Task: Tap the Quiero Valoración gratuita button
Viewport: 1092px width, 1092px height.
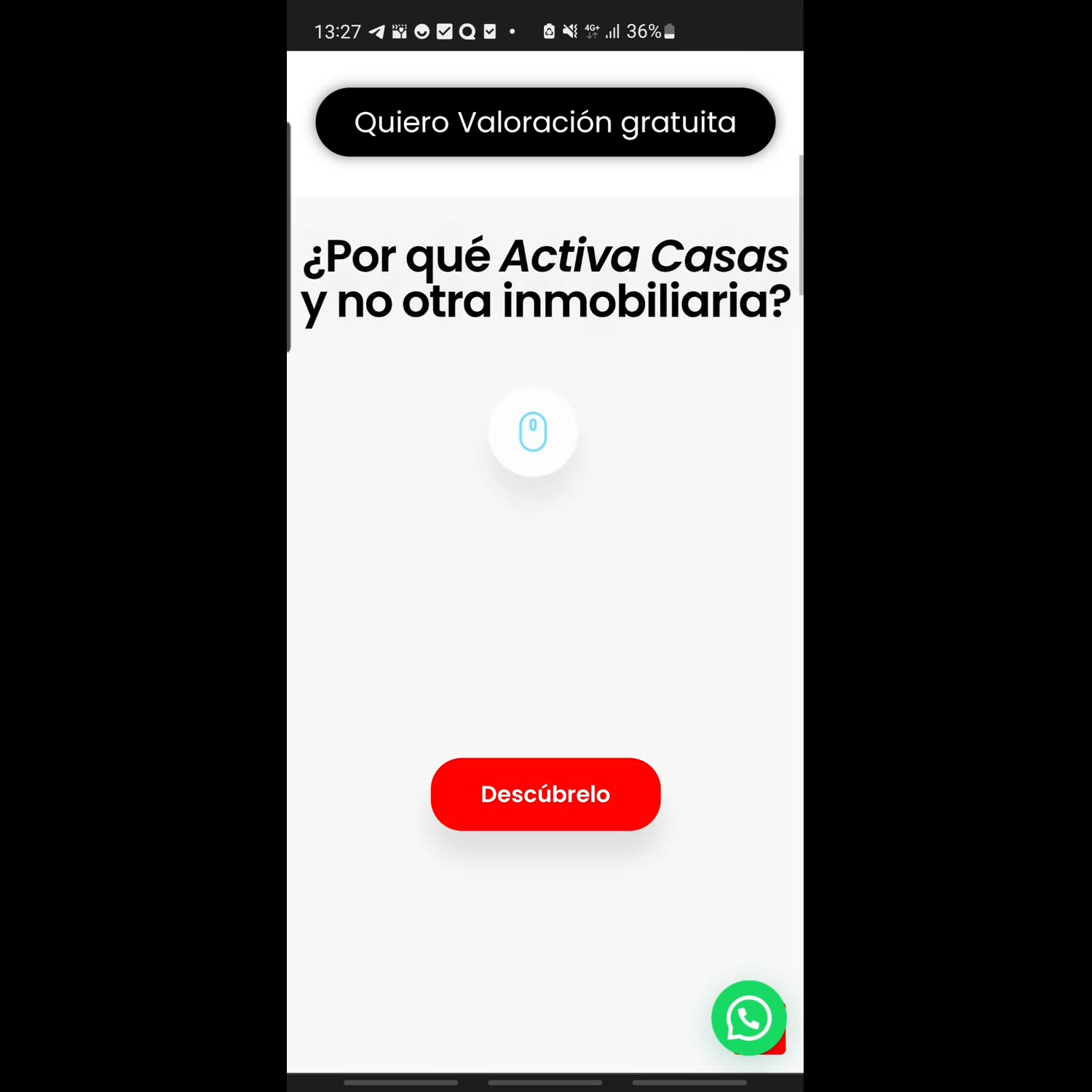Action: (x=545, y=122)
